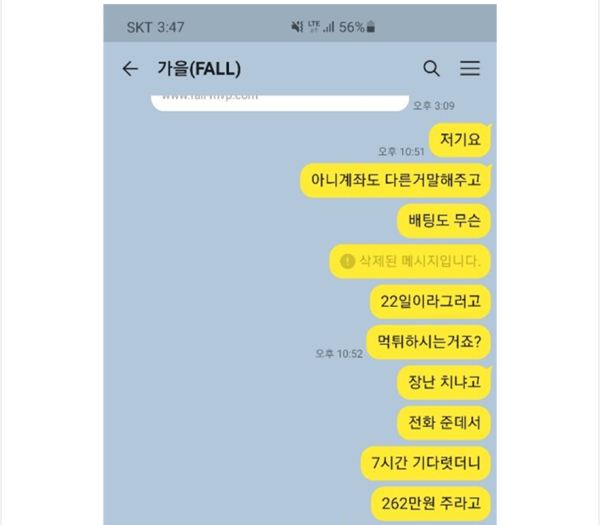This screenshot has width=600, height=525.
Task: Go back from the 가을(FALL) chat
Action: coord(130,69)
